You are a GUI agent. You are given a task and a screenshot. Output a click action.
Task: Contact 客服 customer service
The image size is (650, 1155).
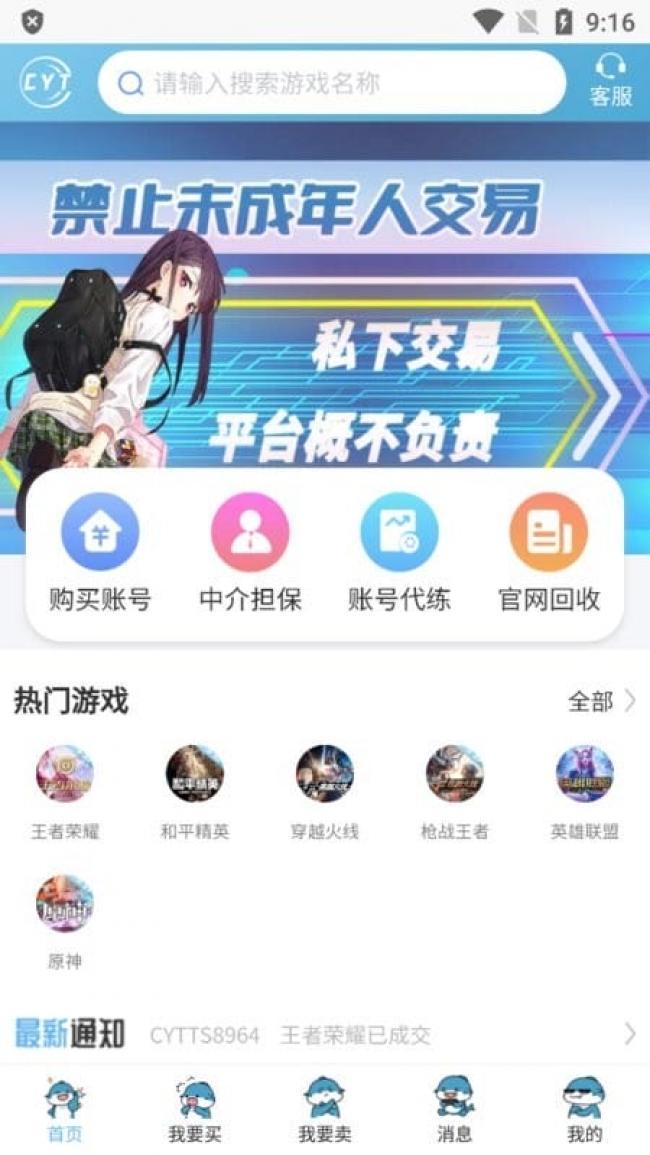610,80
